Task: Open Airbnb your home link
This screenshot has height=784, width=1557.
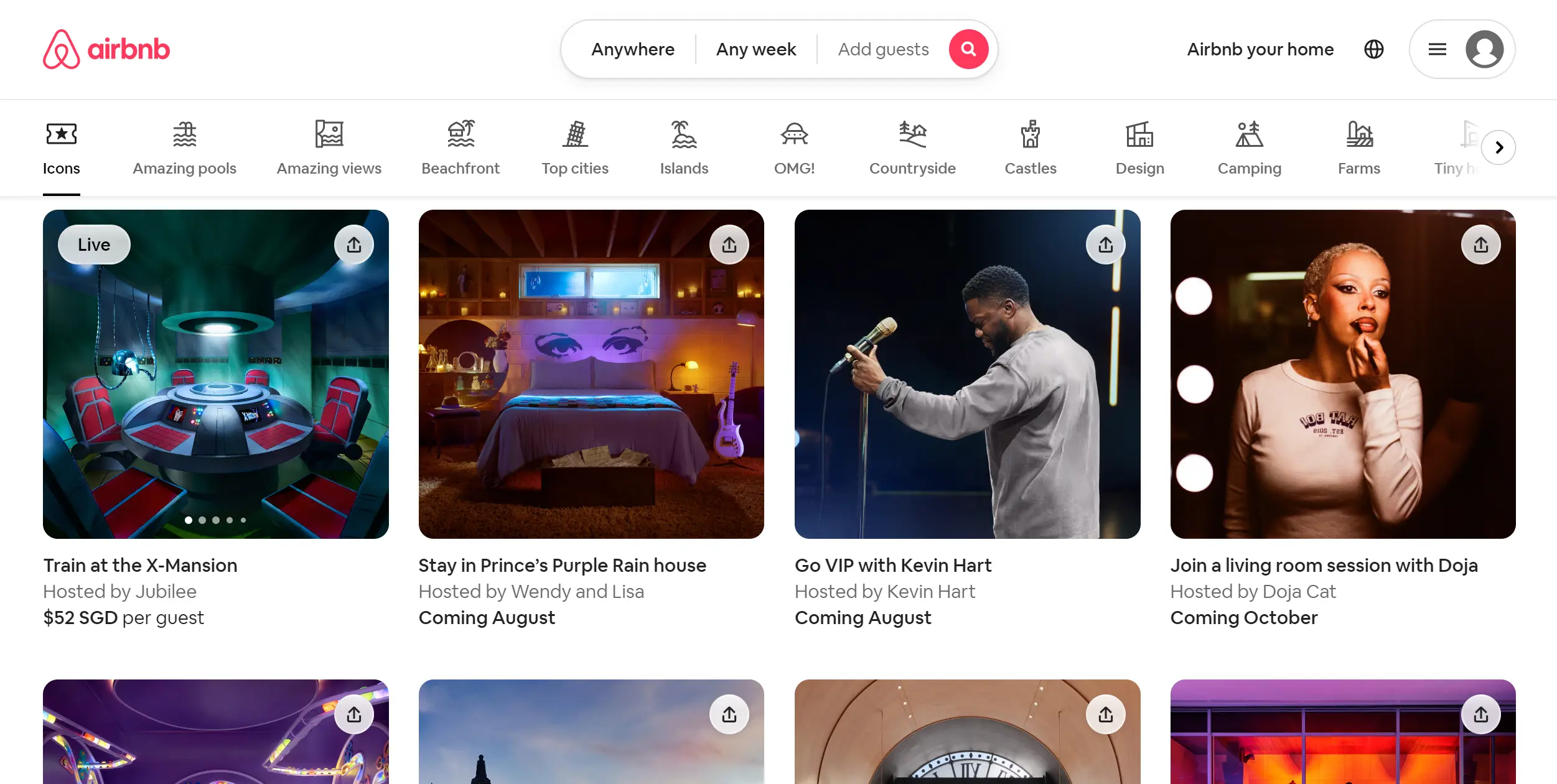Action: (x=1260, y=49)
